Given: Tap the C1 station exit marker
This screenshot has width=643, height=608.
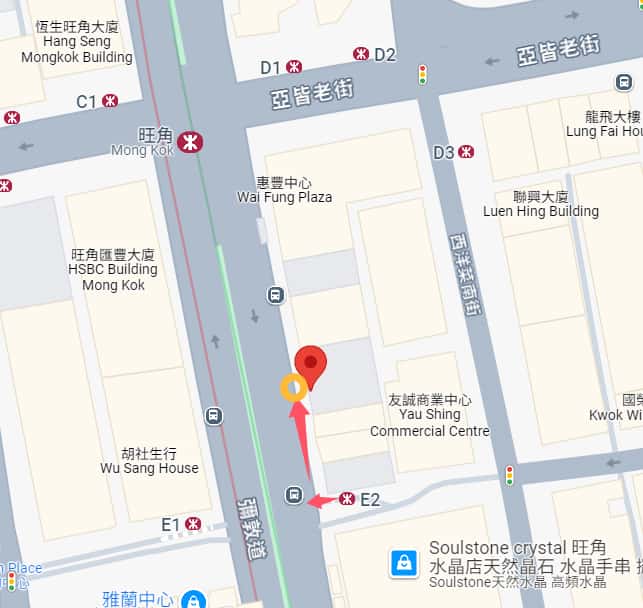Looking at the screenshot, I should click(110, 101).
